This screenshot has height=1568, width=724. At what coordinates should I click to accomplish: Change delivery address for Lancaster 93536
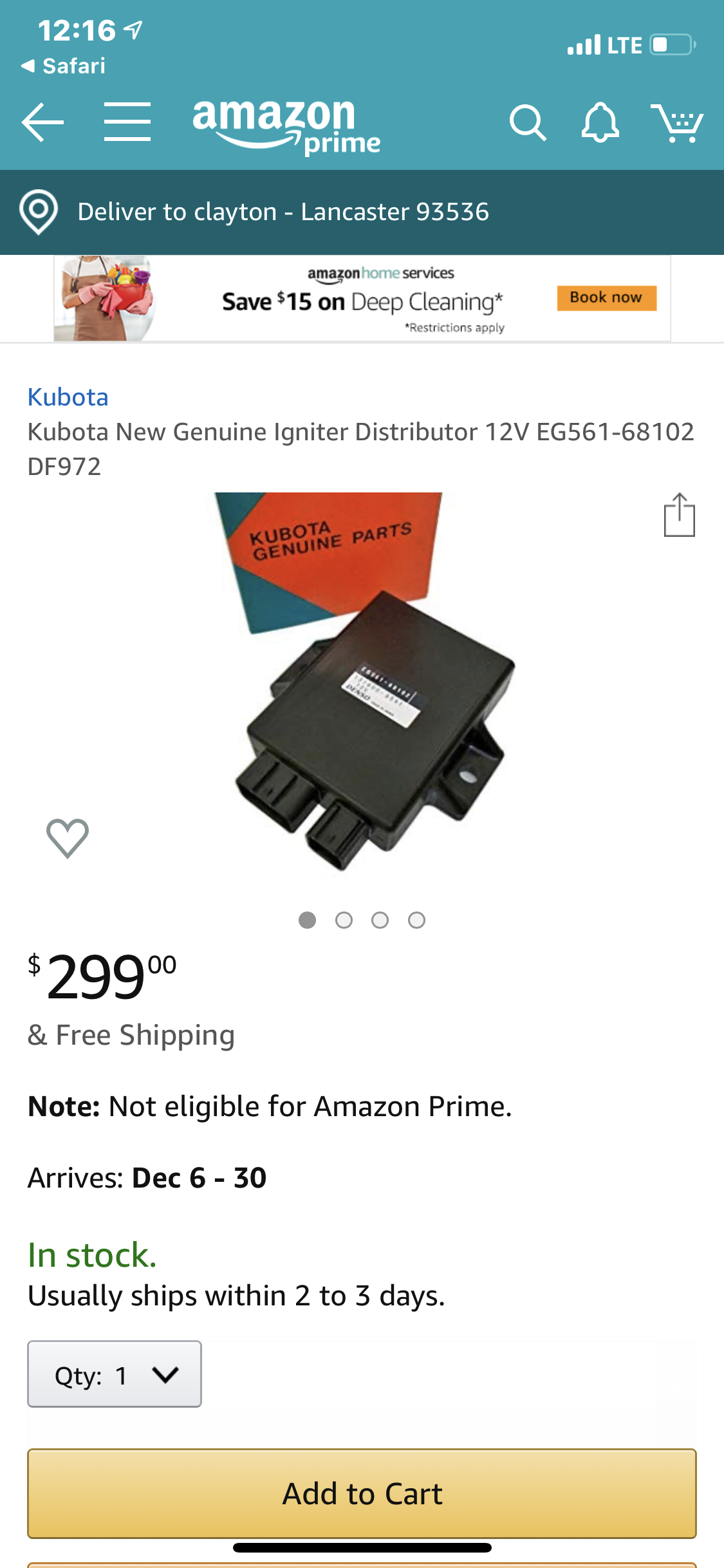[283, 212]
